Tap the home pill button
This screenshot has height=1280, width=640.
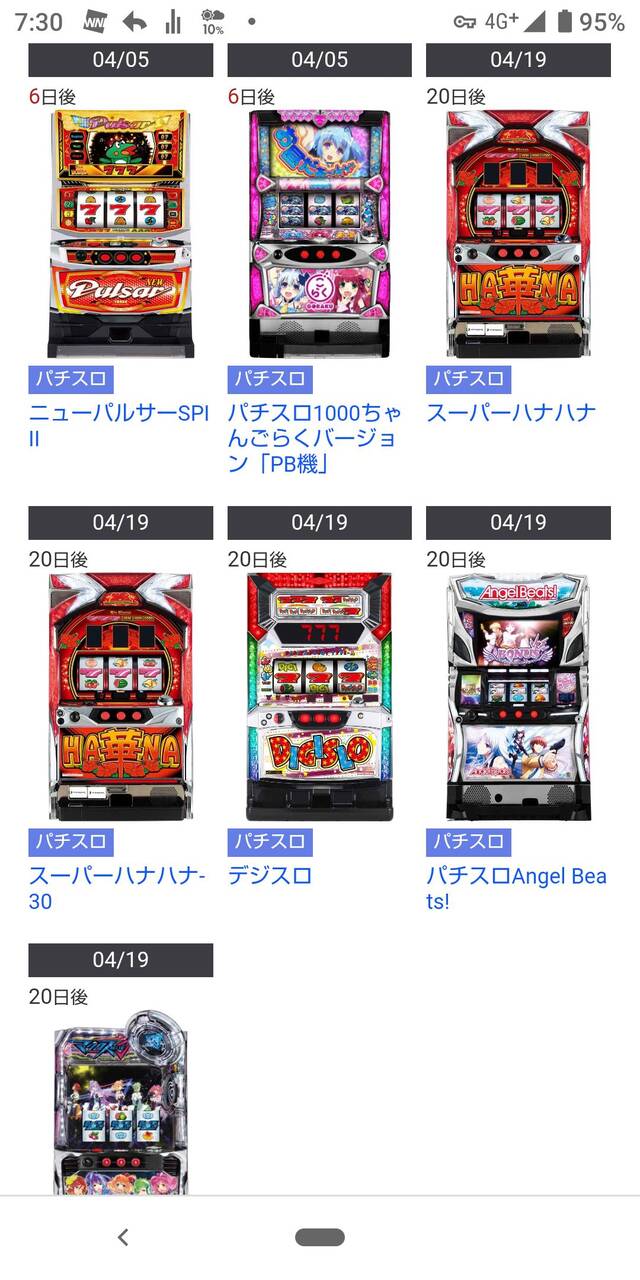point(320,1237)
